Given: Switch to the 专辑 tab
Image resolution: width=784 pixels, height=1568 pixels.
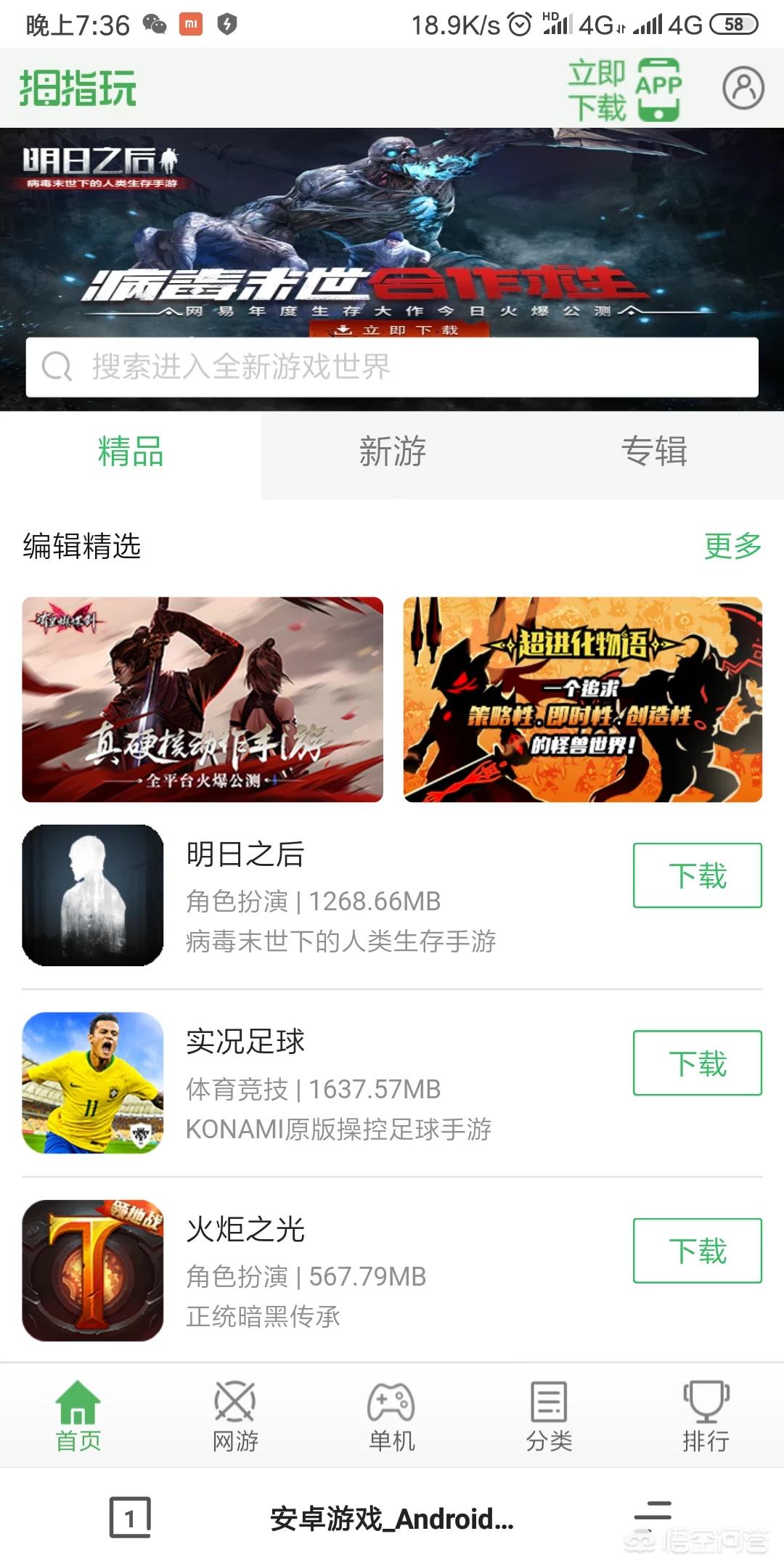Looking at the screenshot, I should (653, 452).
